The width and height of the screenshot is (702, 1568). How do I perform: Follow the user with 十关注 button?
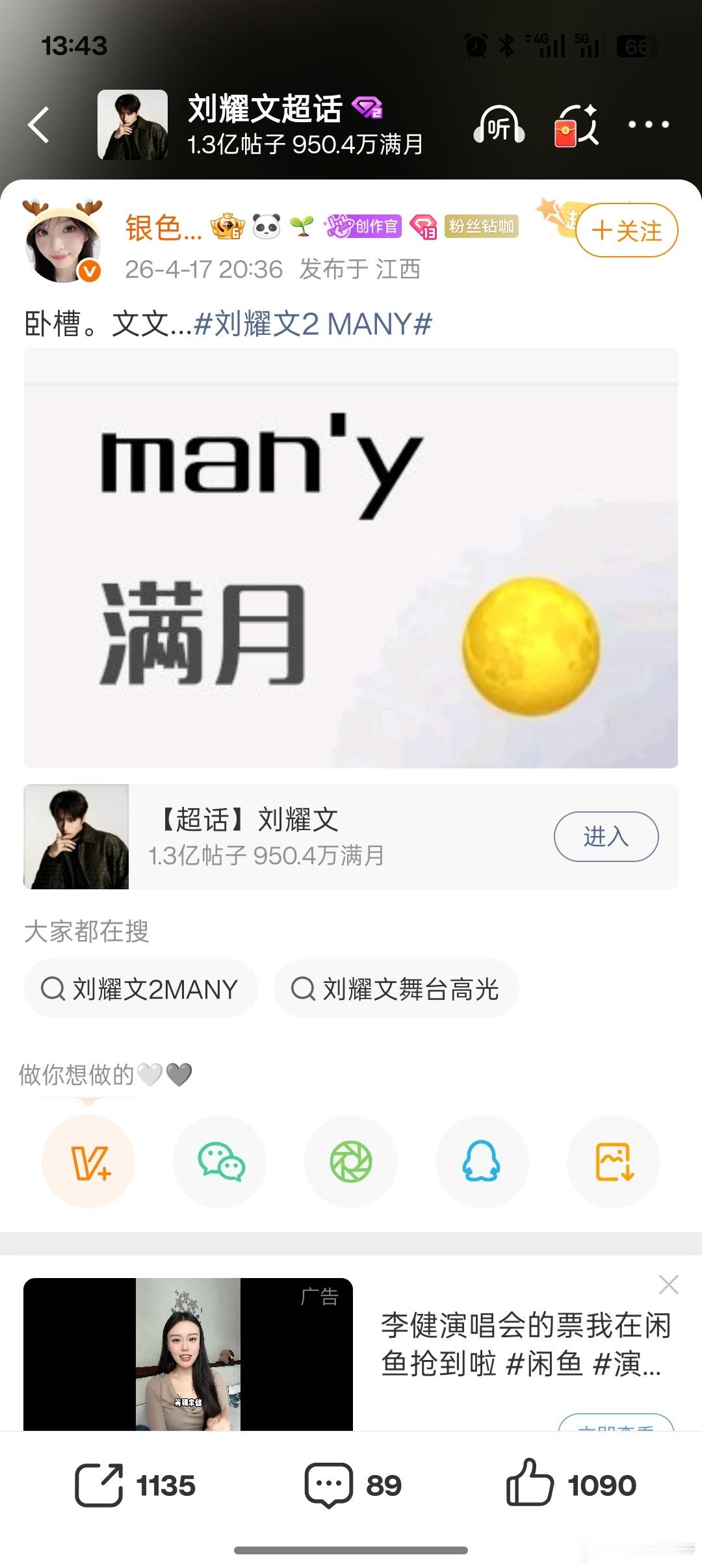[623, 230]
